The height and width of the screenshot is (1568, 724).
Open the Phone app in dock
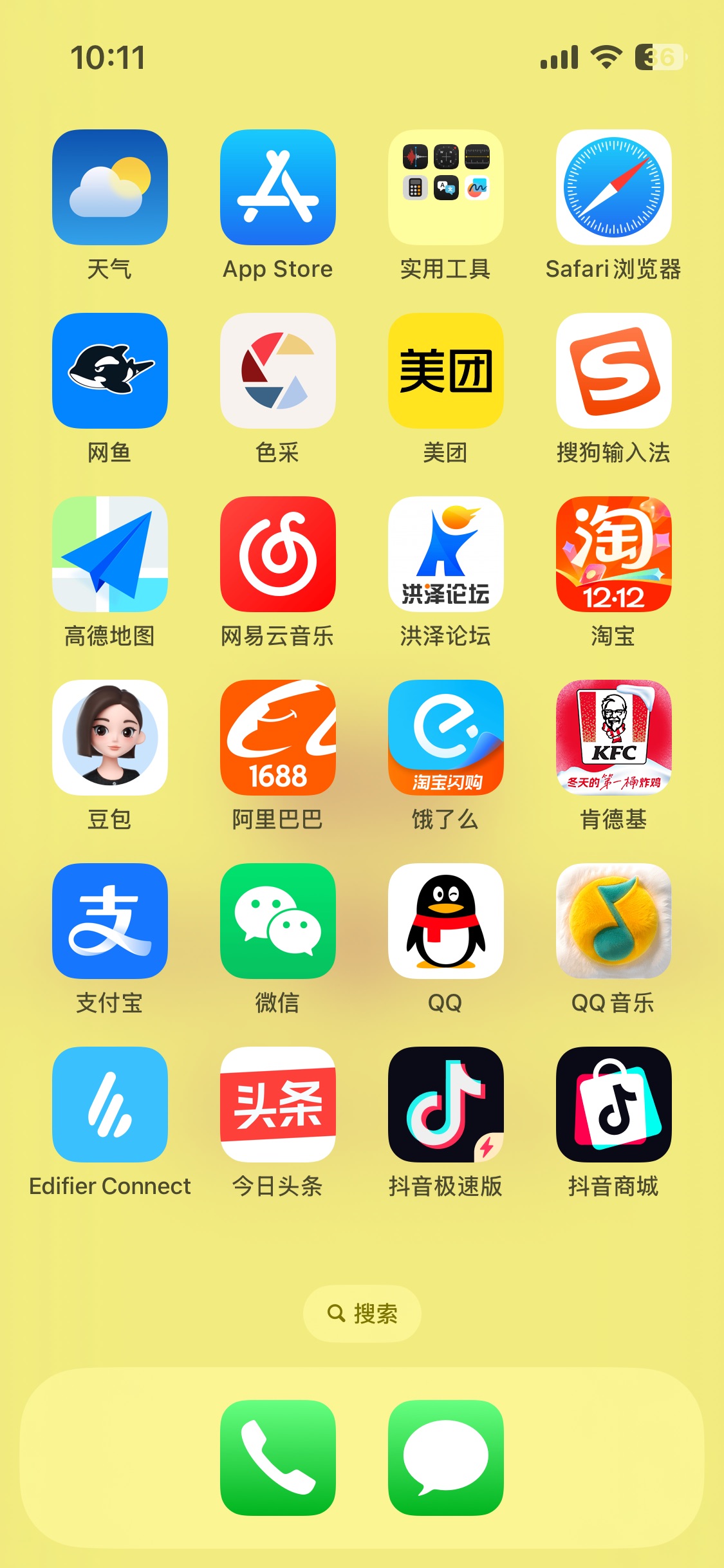(x=278, y=1457)
